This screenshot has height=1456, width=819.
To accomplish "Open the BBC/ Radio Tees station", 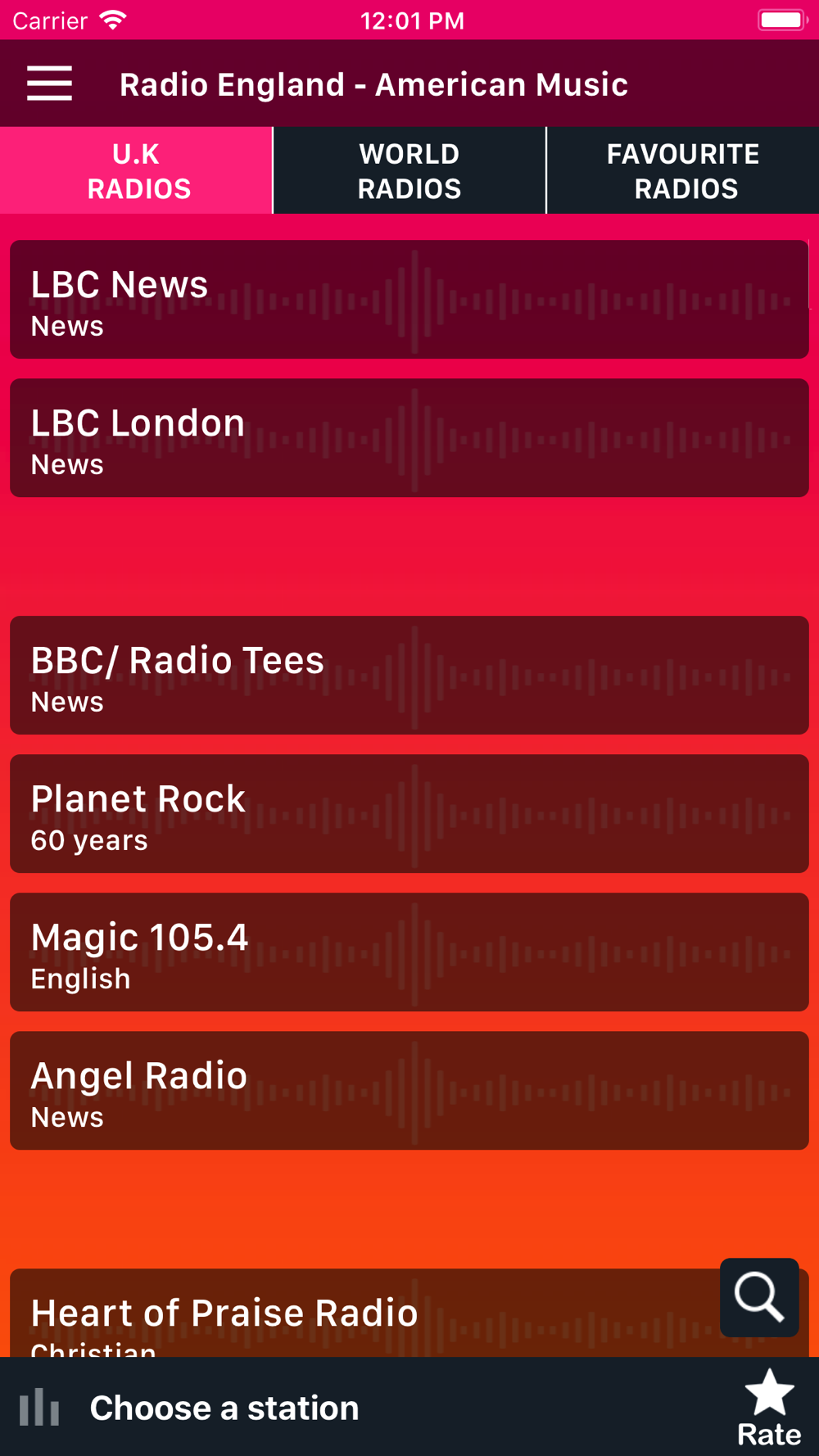I will coord(409,676).
